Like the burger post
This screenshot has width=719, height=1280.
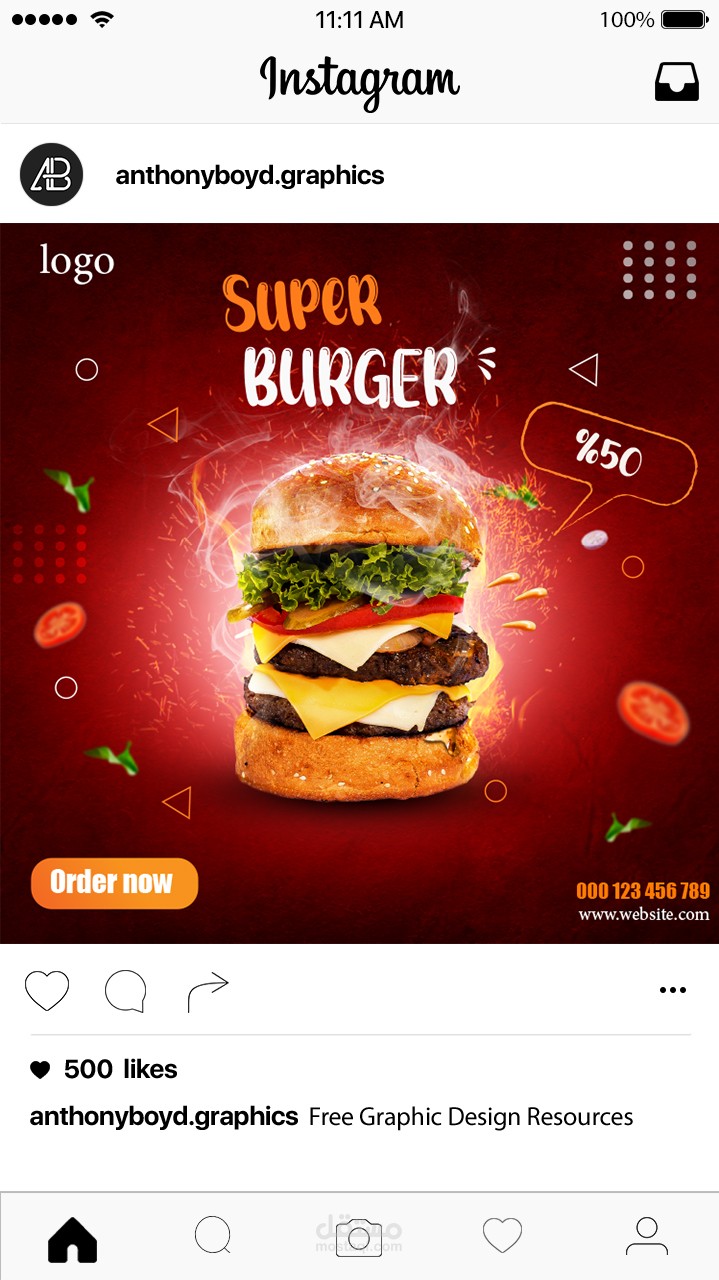tap(47, 991)
